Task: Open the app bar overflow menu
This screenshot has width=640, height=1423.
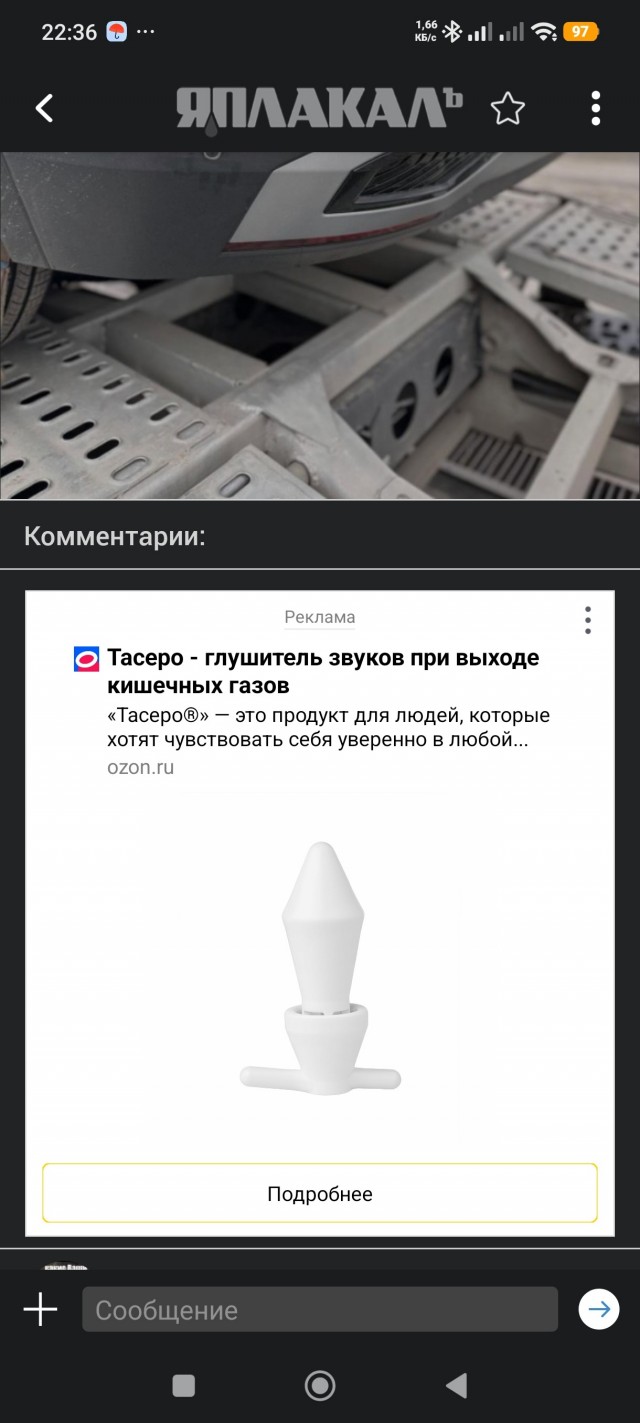Action: (x=595, y=108)
